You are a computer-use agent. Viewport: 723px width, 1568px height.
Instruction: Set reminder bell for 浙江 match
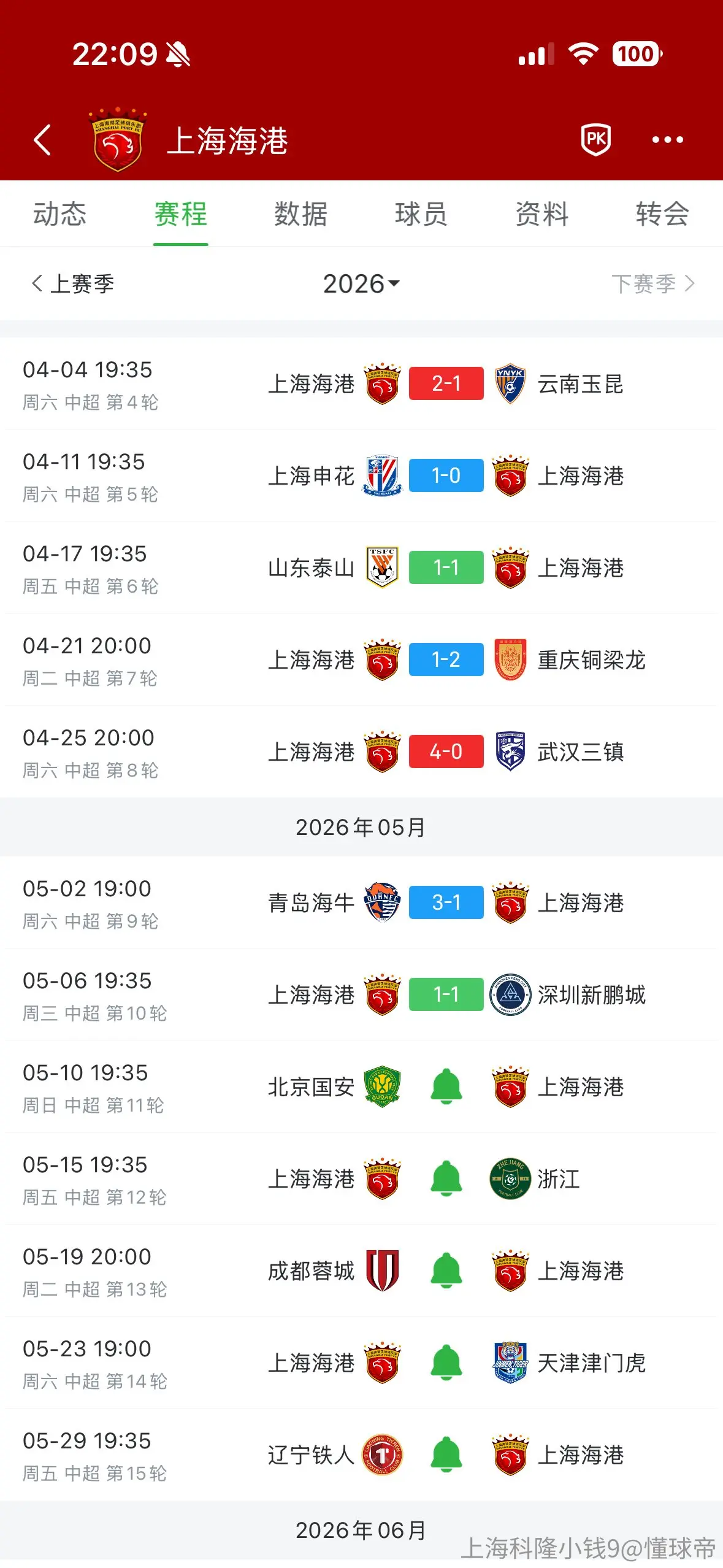pos(446,1178)
